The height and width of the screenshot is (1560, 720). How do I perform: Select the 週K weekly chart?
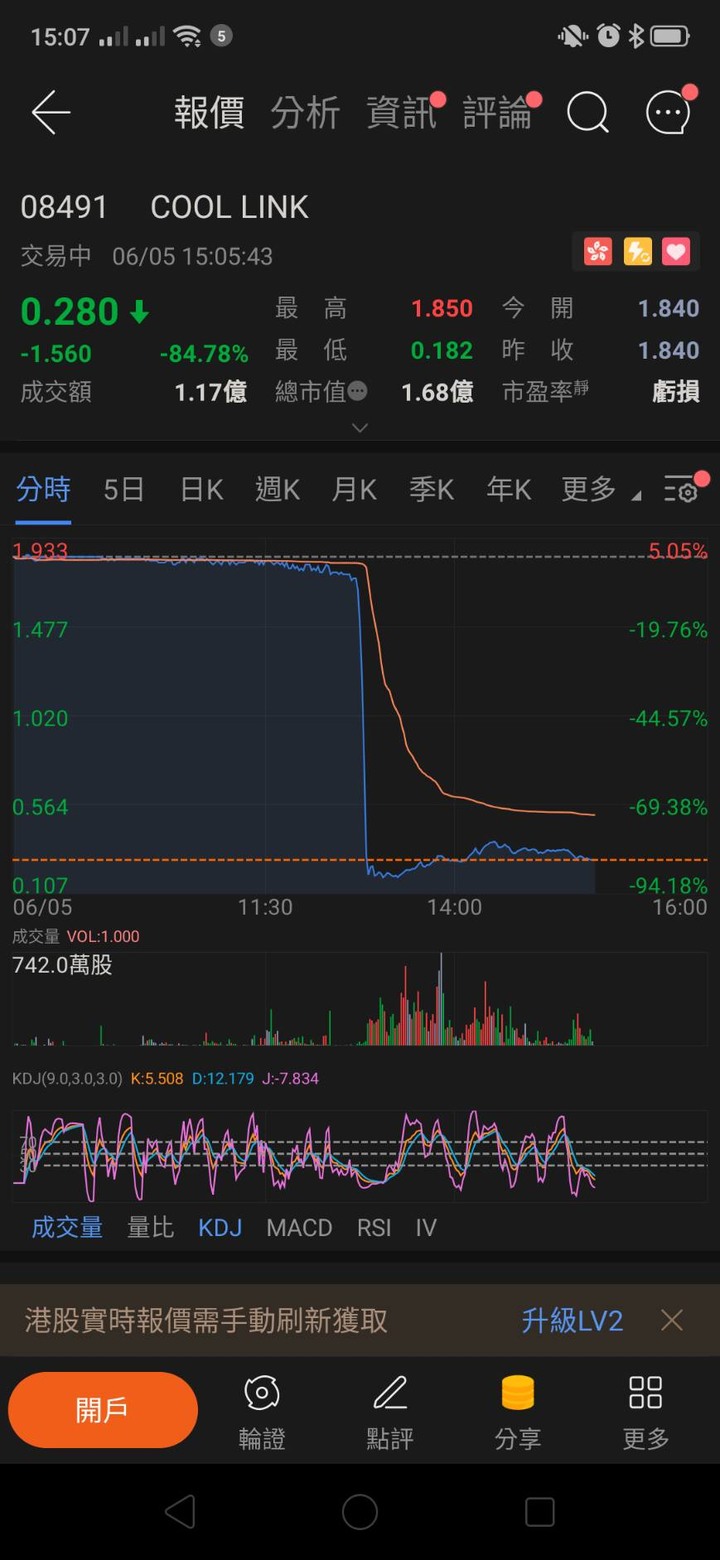click(x=277, y=490)
